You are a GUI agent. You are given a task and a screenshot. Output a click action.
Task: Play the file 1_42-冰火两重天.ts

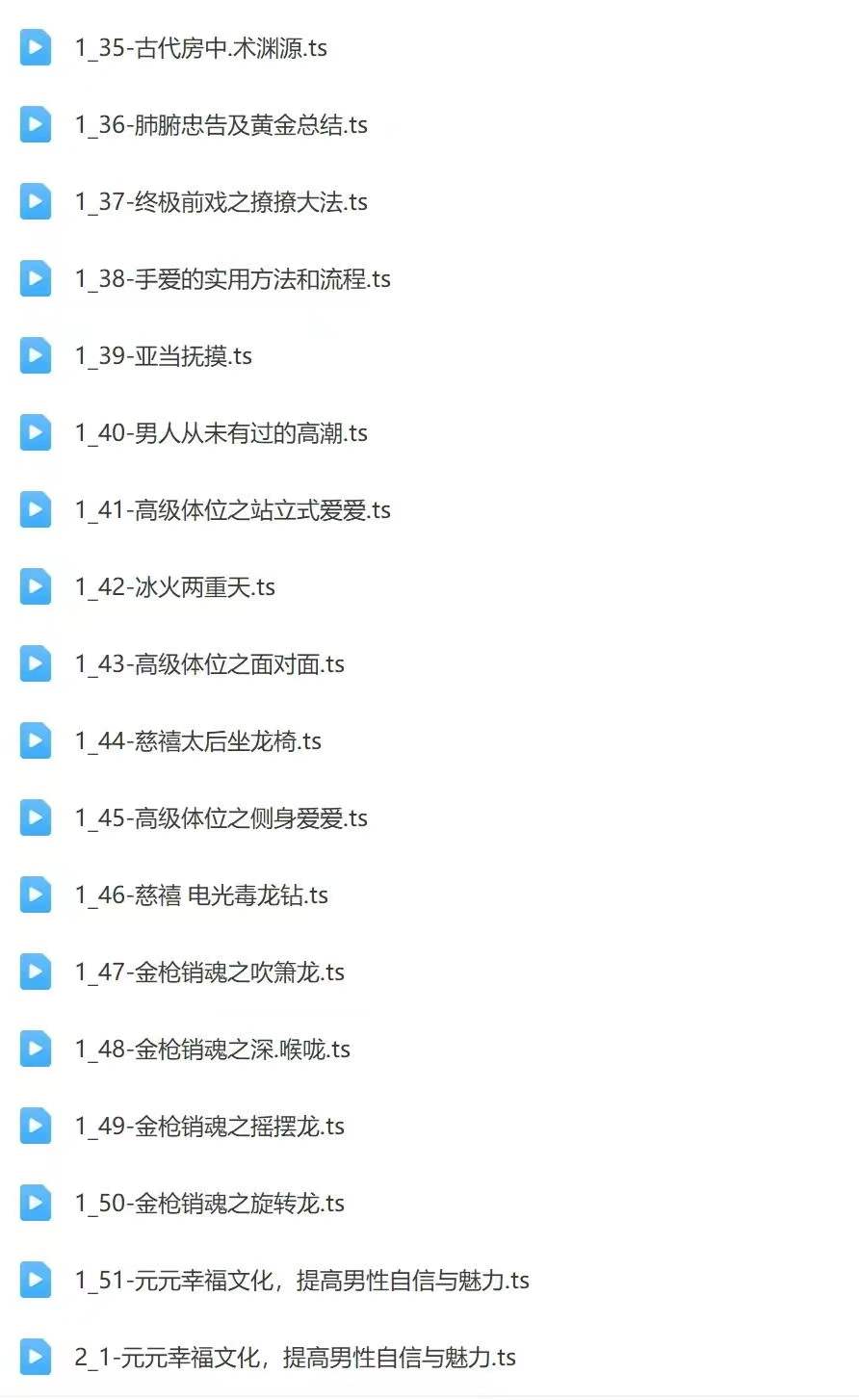(x=174, y=587)
